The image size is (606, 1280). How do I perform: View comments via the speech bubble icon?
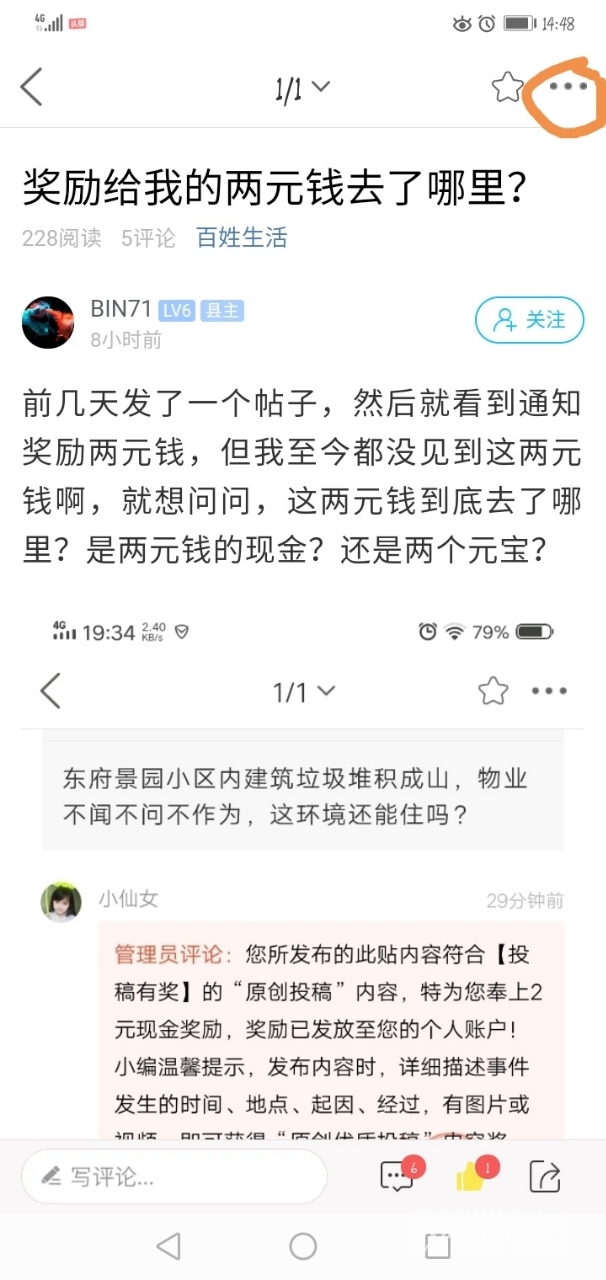tap(397, 1176)
